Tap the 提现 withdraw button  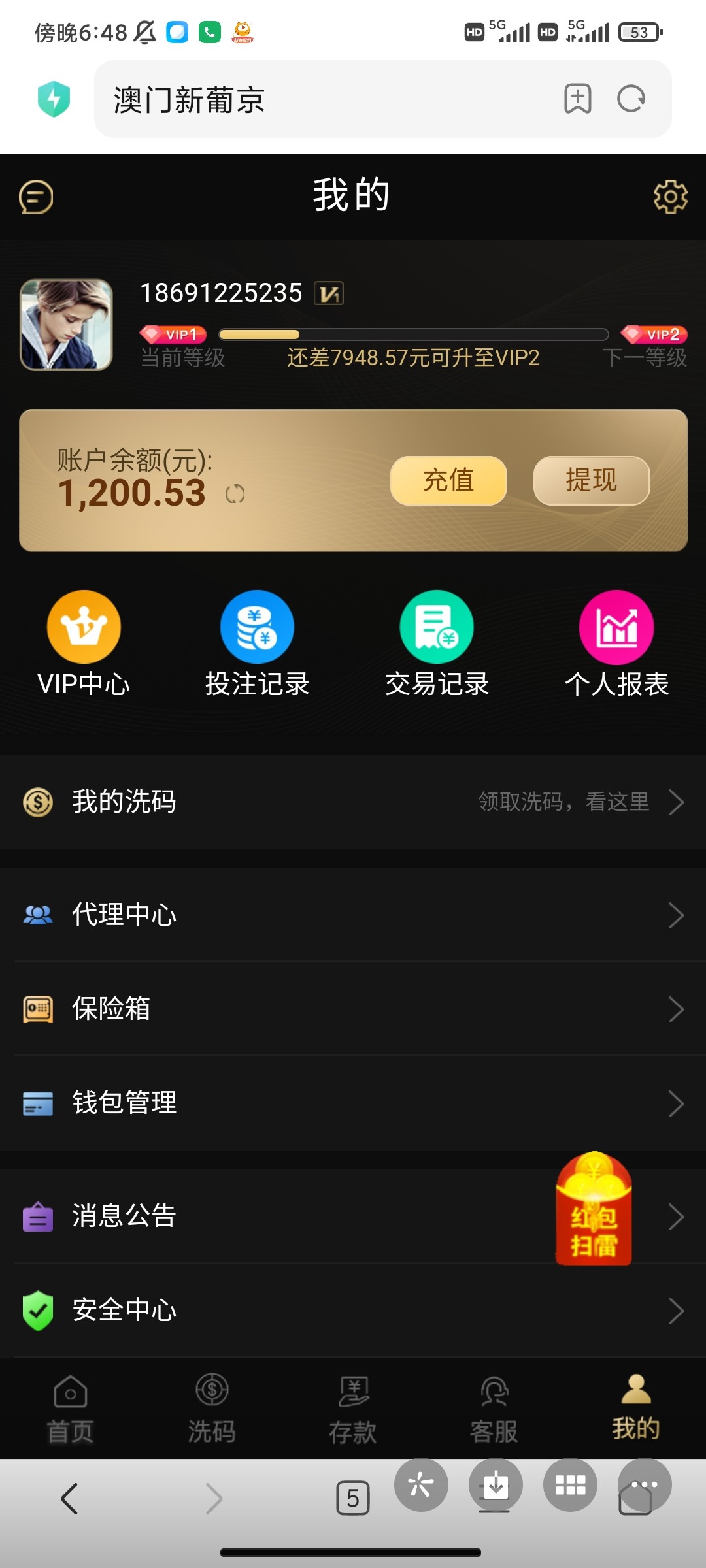coord(591,480)
